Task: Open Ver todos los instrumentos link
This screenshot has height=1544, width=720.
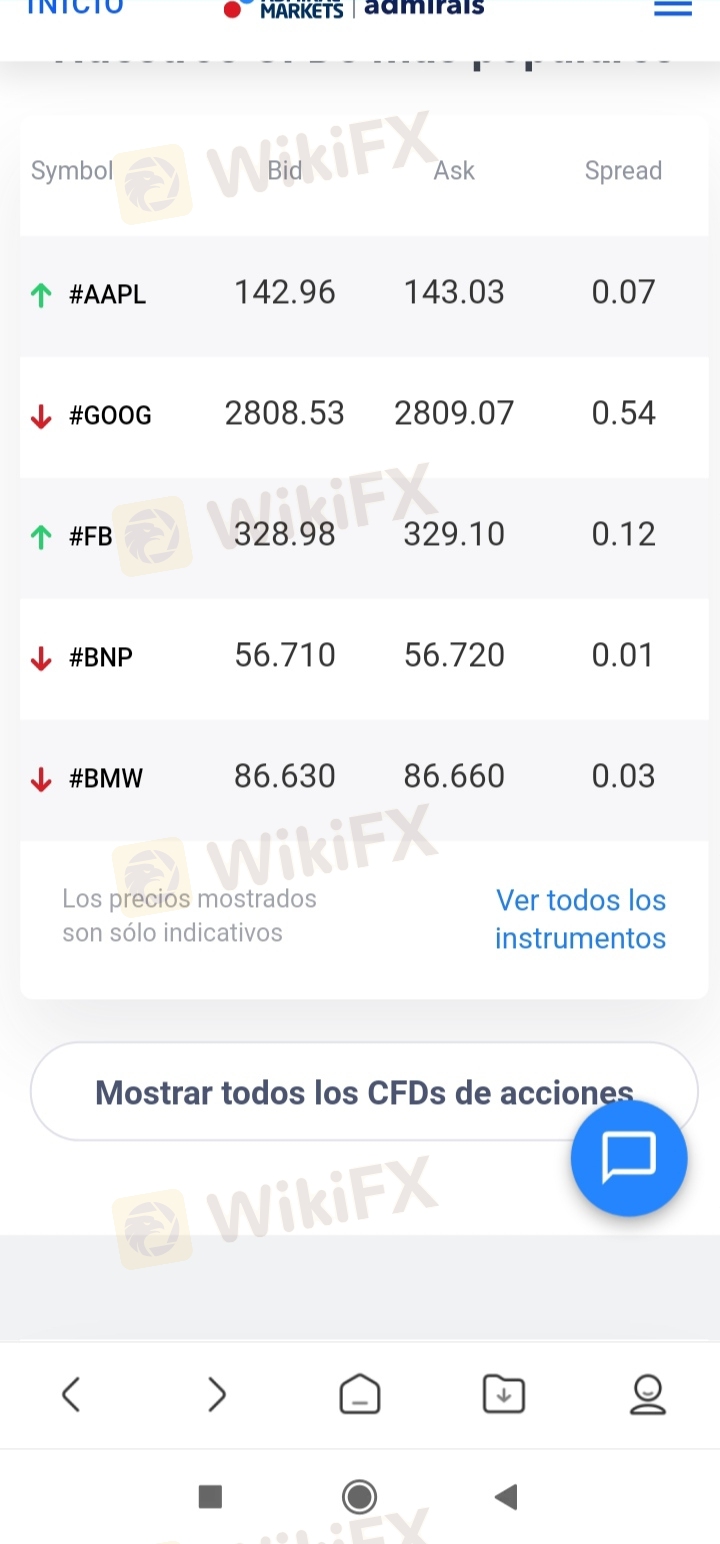Action: (x=580, y=919)
